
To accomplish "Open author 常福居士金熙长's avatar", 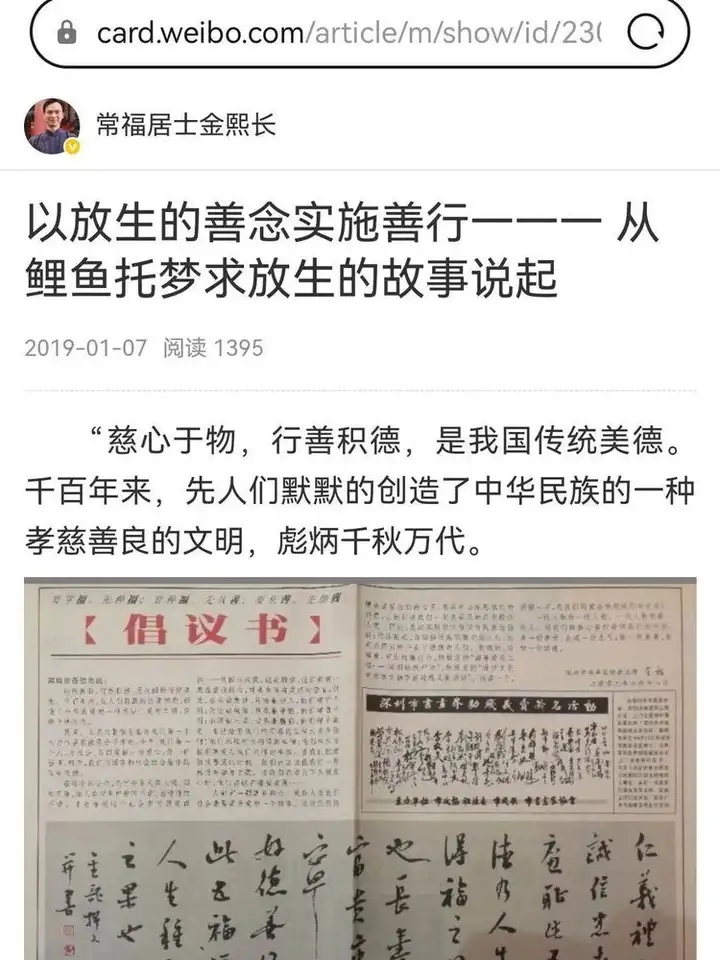I will [52, 126].
